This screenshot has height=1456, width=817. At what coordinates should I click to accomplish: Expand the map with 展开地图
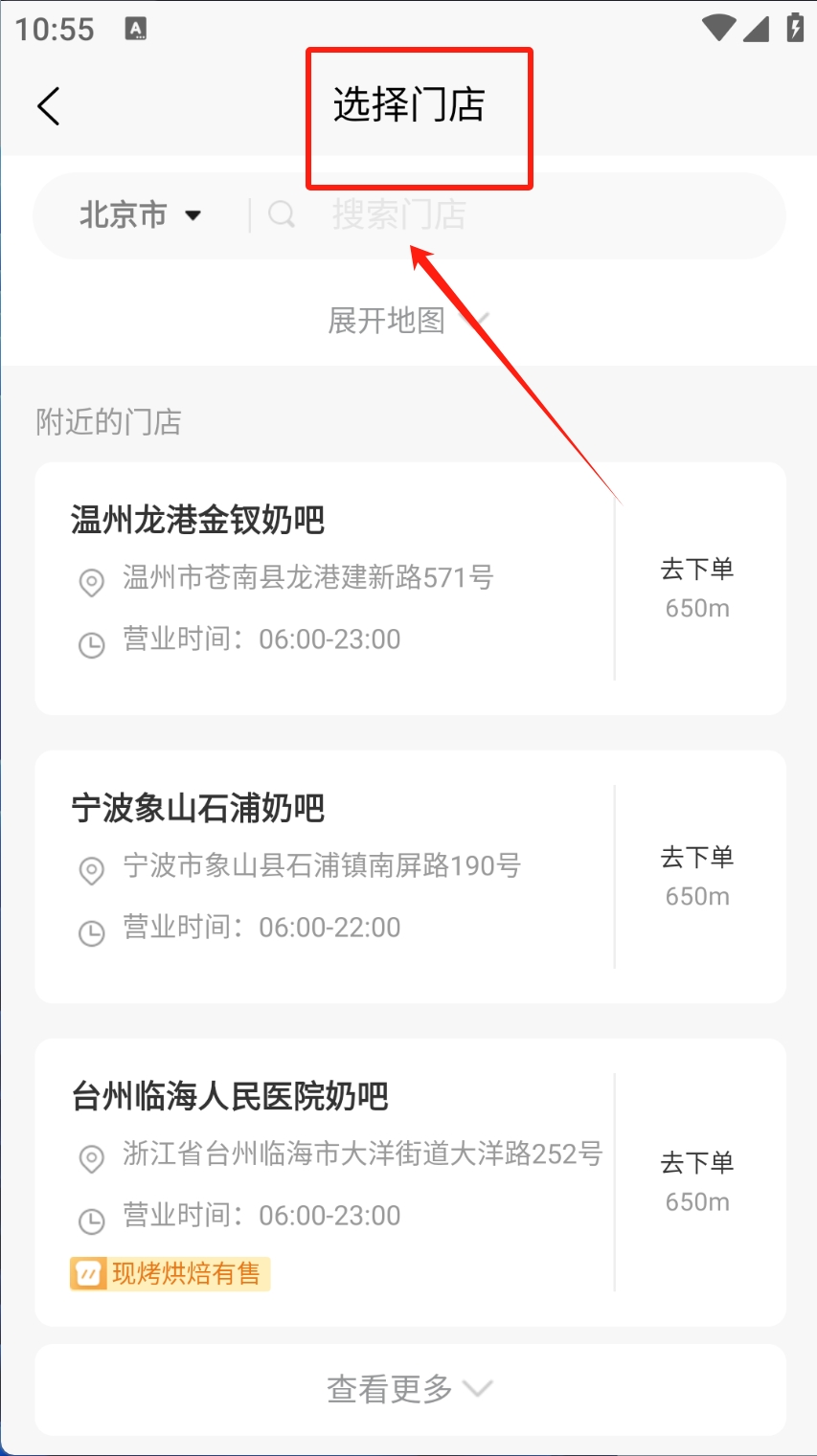click(408, 320)
